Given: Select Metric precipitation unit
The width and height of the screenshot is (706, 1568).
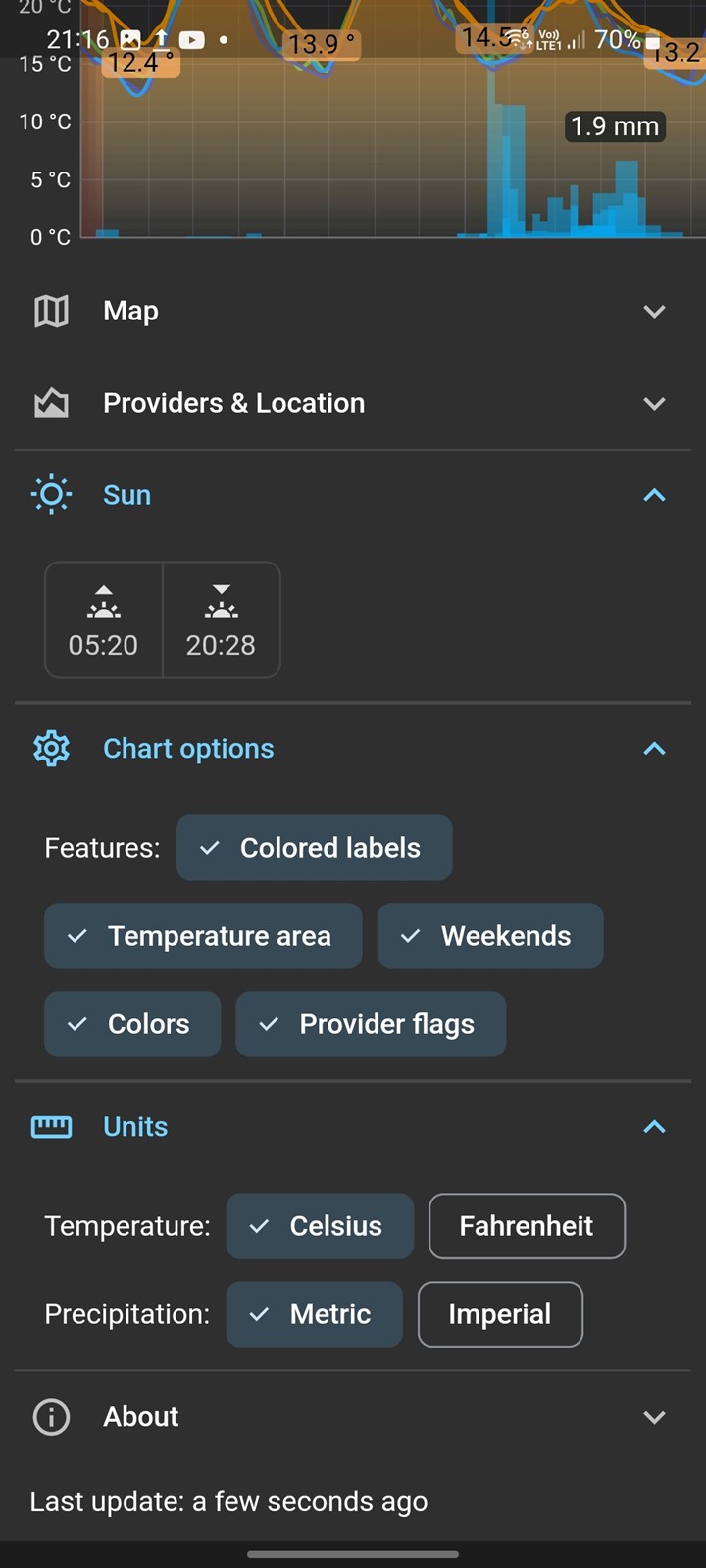Looking at the screenshot, I should [315, 1314].
